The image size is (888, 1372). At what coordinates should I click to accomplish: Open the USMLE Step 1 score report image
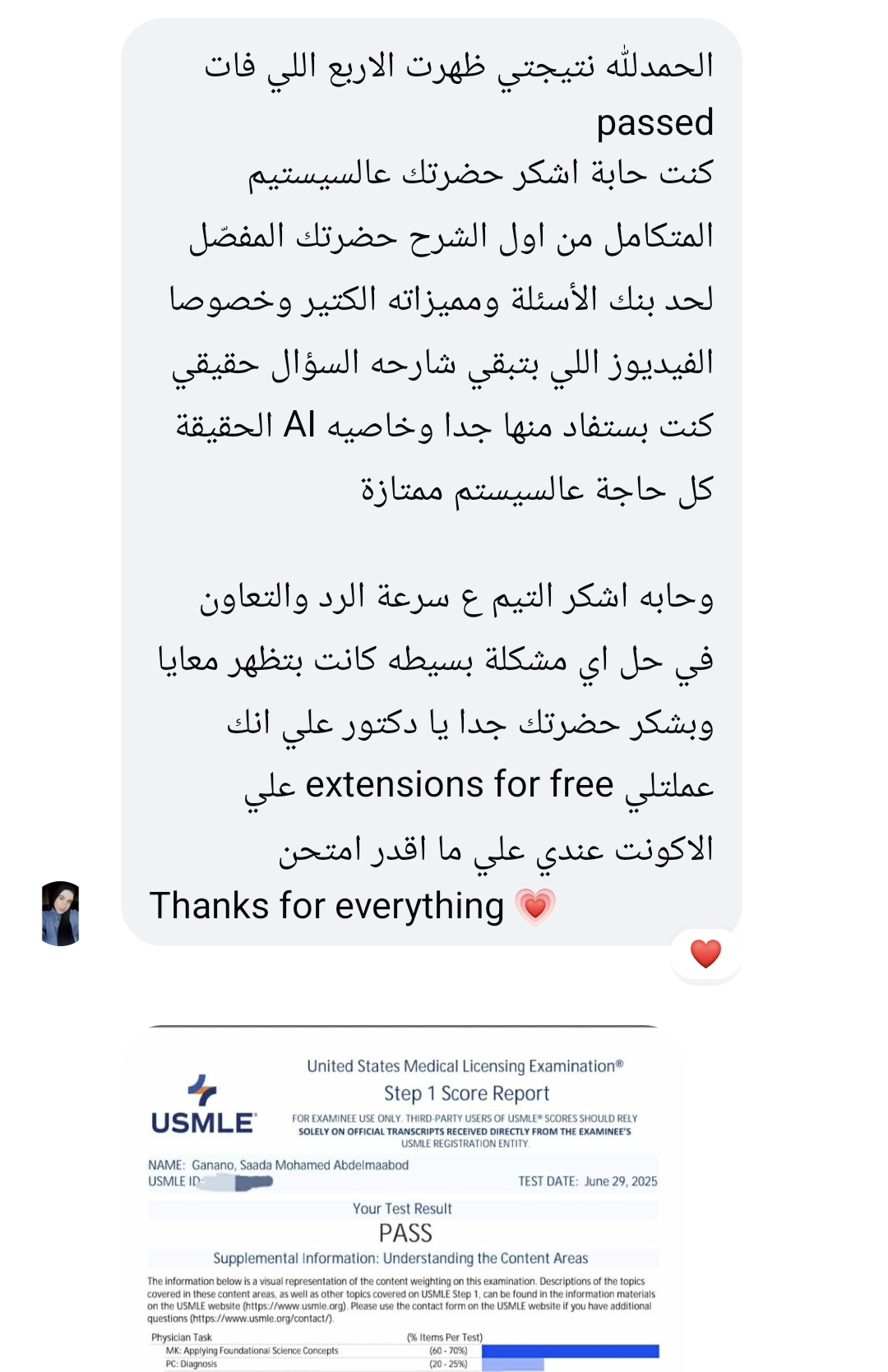403,1199
